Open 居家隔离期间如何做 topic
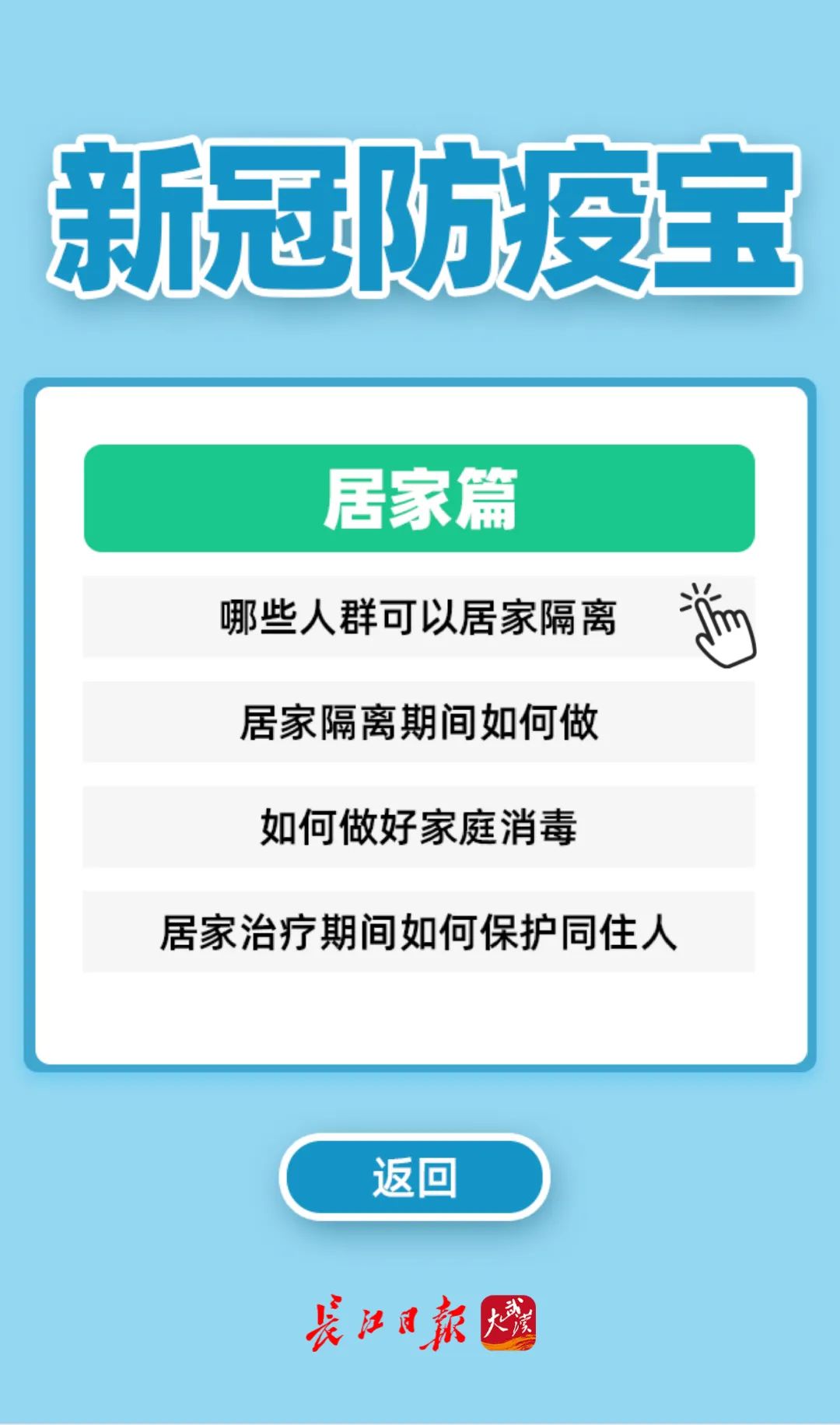Viewport: 840px width, 1425px height. click(x=418, y=722)
